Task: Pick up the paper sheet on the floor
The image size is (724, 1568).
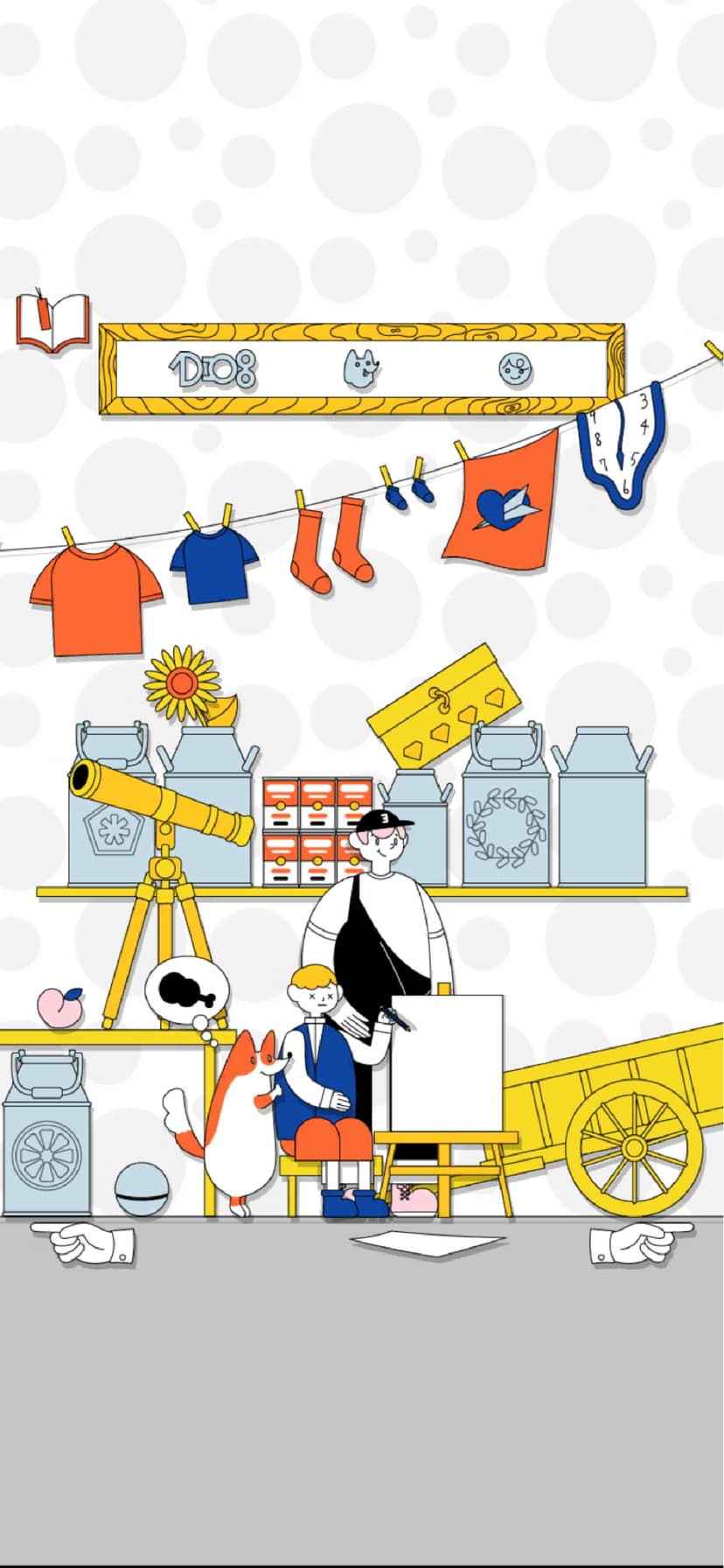Action: (428, 1242)
